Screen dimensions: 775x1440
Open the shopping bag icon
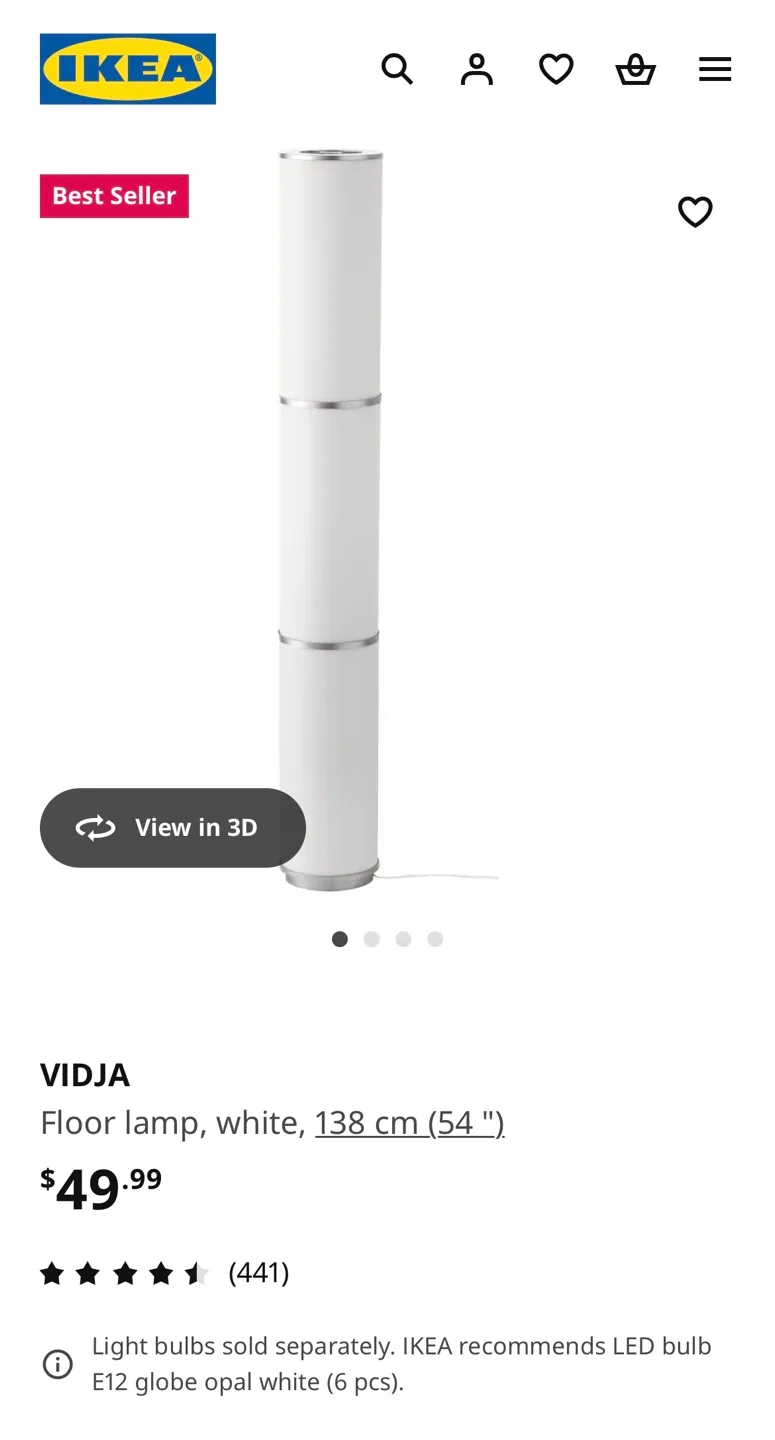point(635,68)
